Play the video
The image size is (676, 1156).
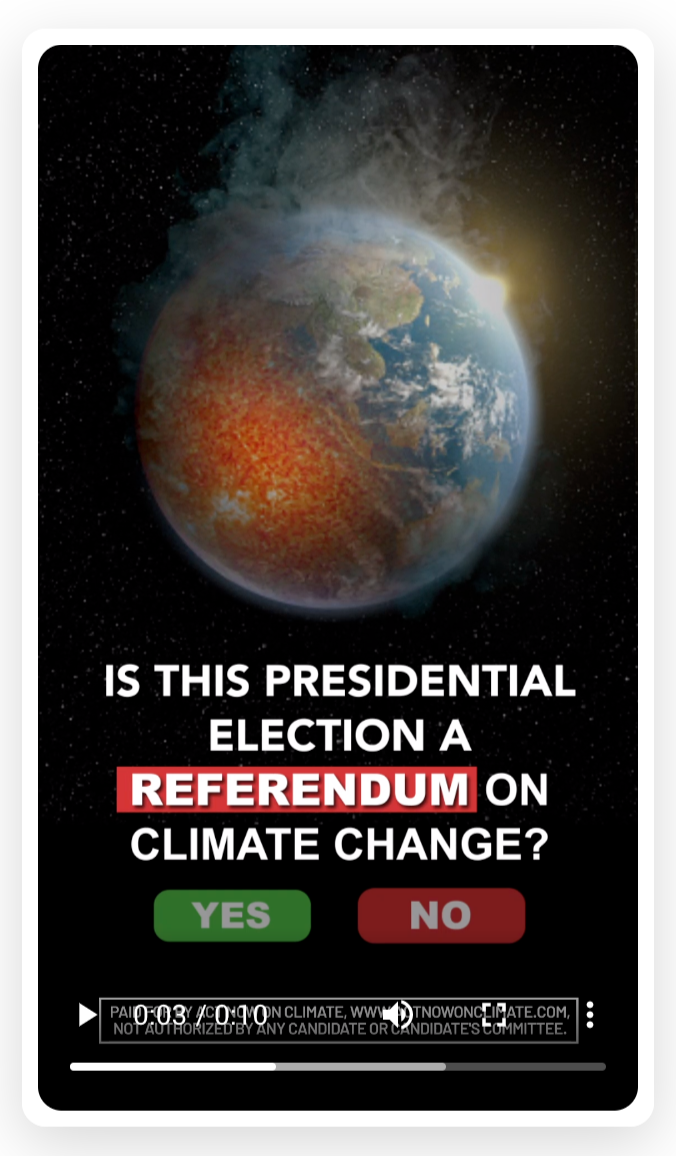(88, 1014)
